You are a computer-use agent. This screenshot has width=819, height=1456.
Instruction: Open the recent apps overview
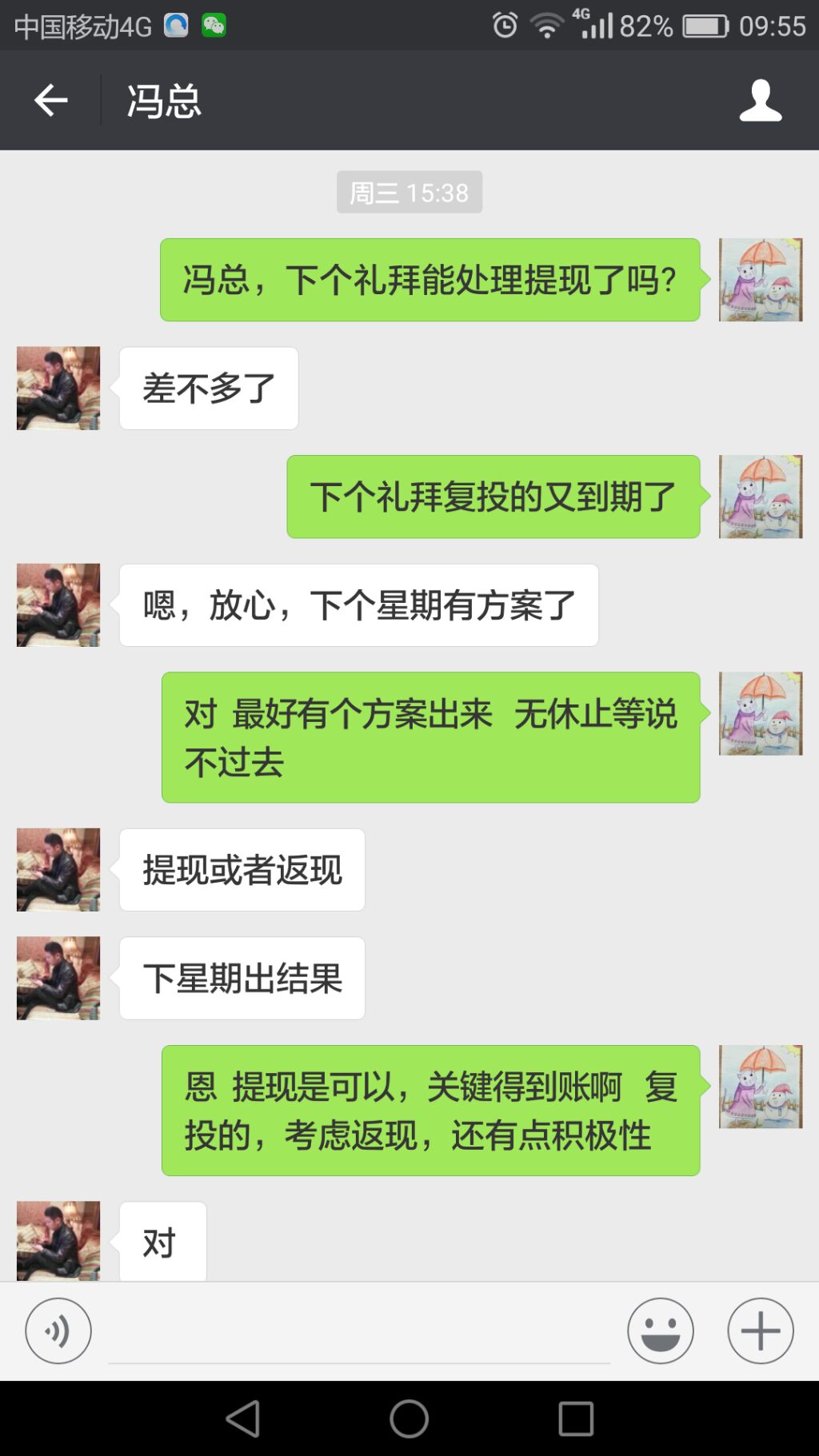tap(575, 1419)
